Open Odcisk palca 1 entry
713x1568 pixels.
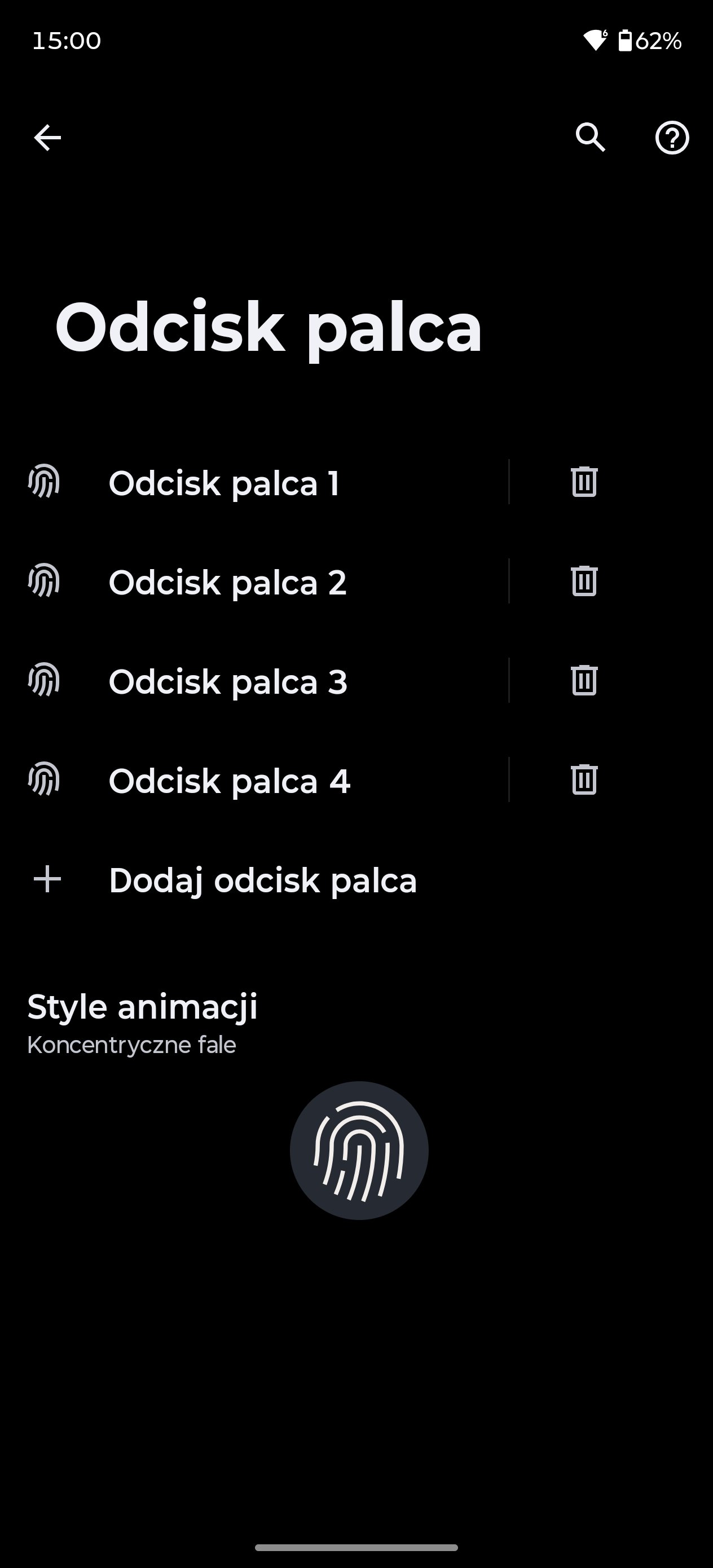coord(224,483)
